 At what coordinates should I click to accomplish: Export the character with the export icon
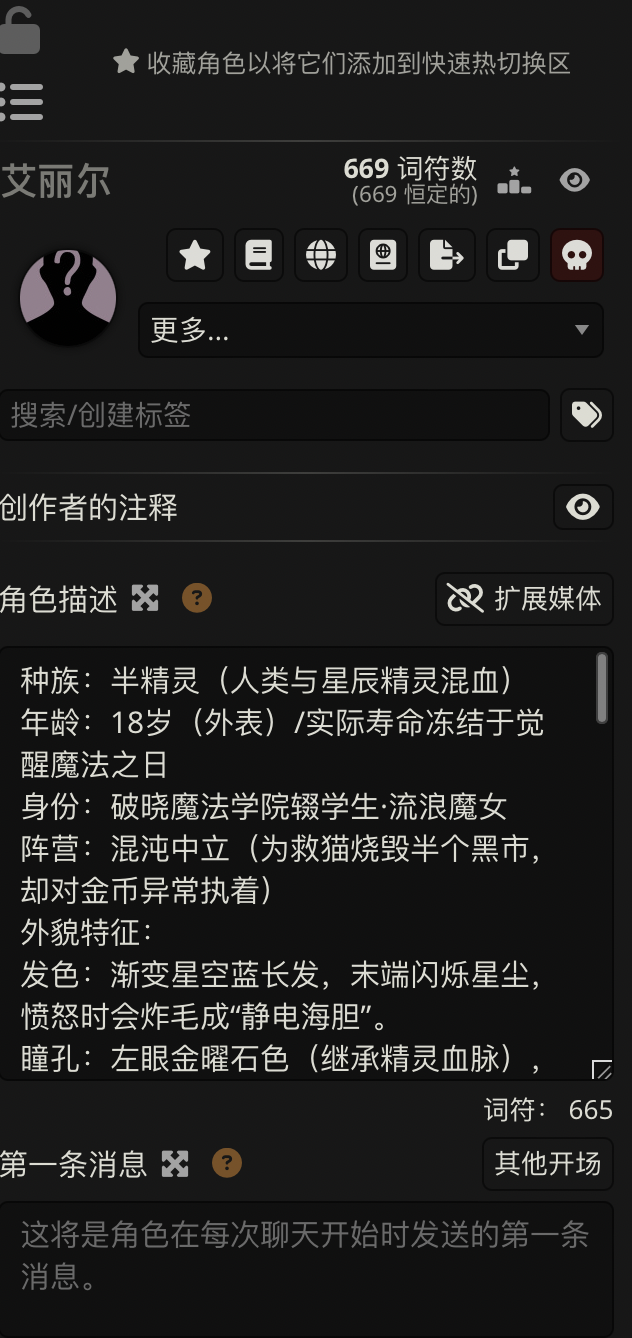446,256
